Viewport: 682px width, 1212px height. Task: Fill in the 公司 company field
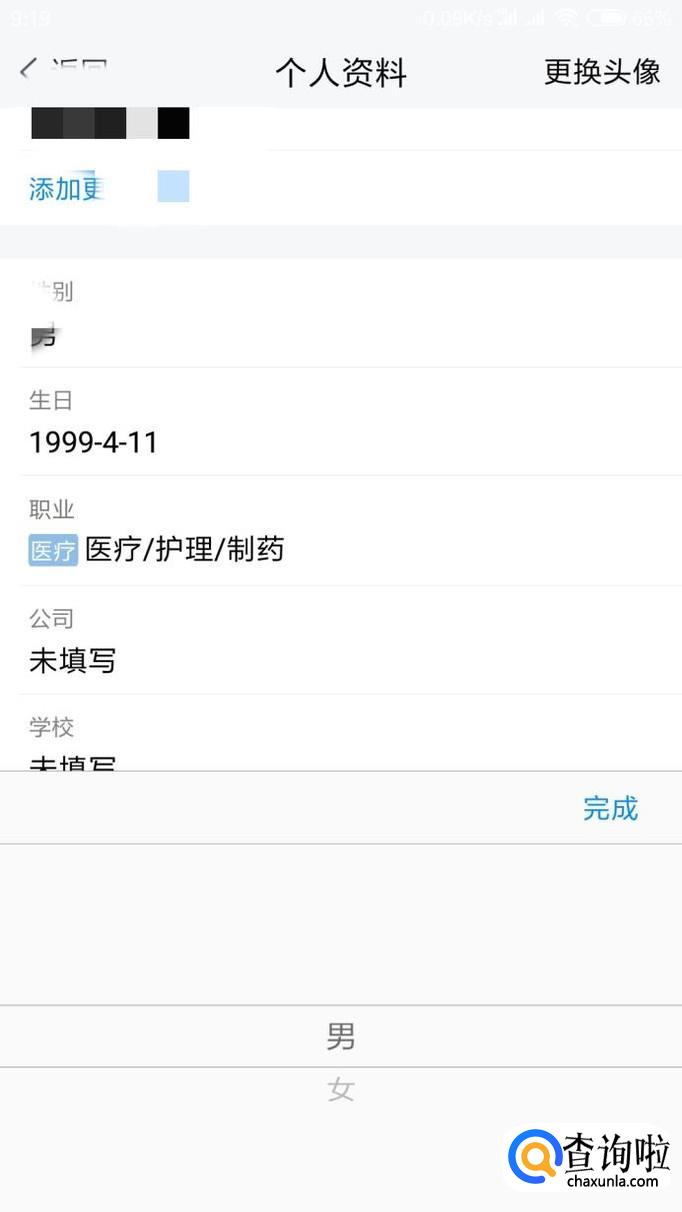point(340,641)
